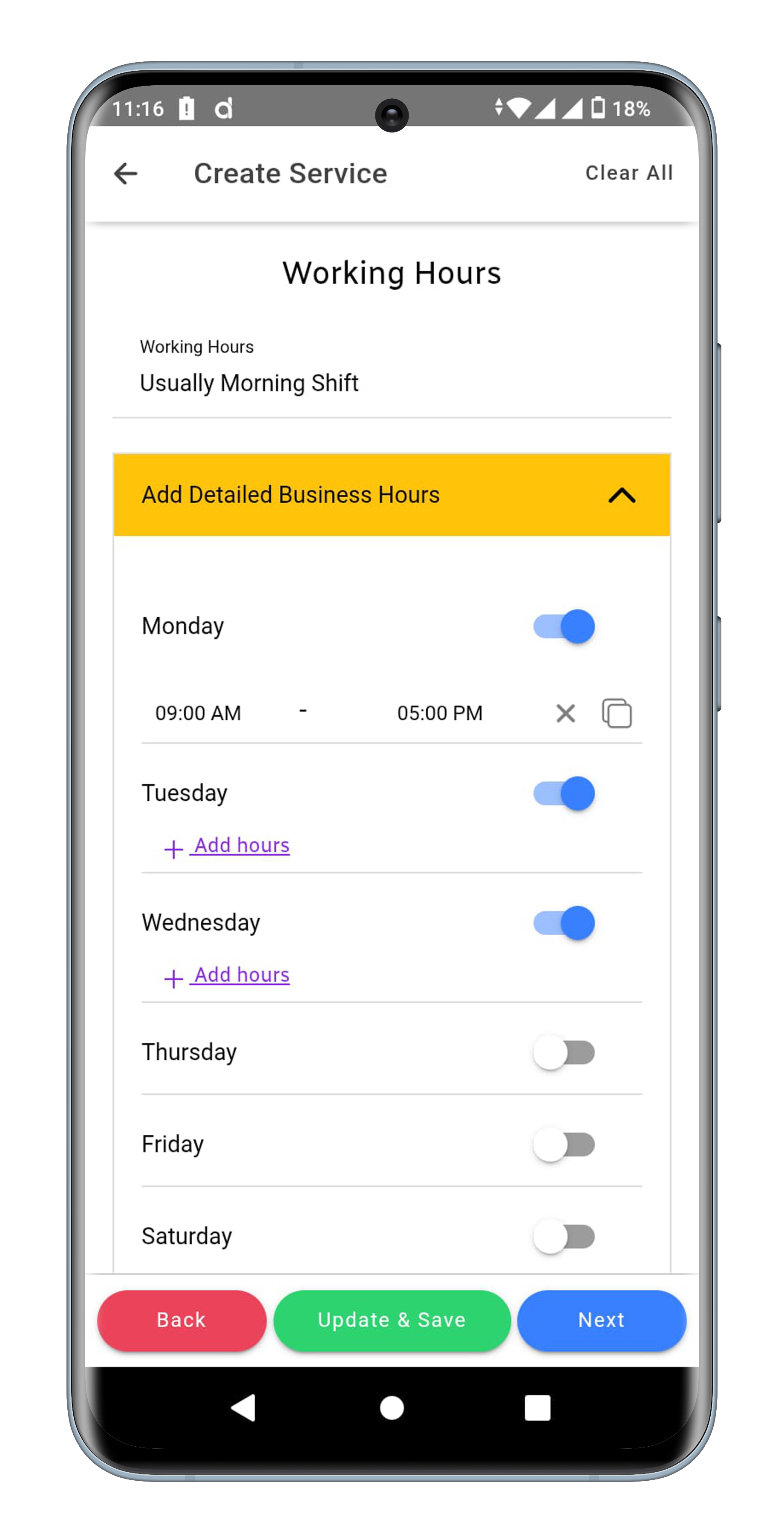Edit the Working Hours text field
Screen dimensions: 784x1534
coord(391,383)
